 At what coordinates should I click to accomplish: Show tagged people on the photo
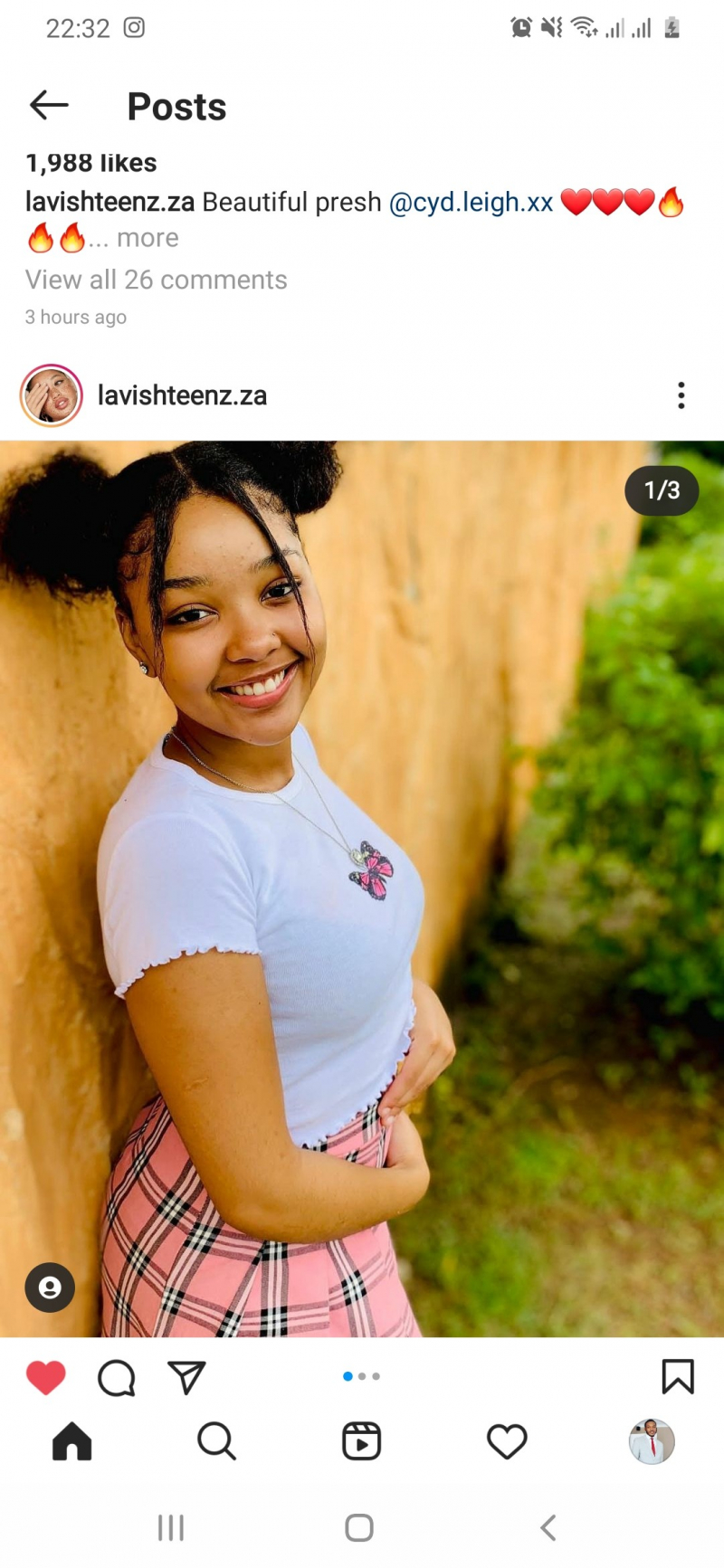coord(50,1287)
